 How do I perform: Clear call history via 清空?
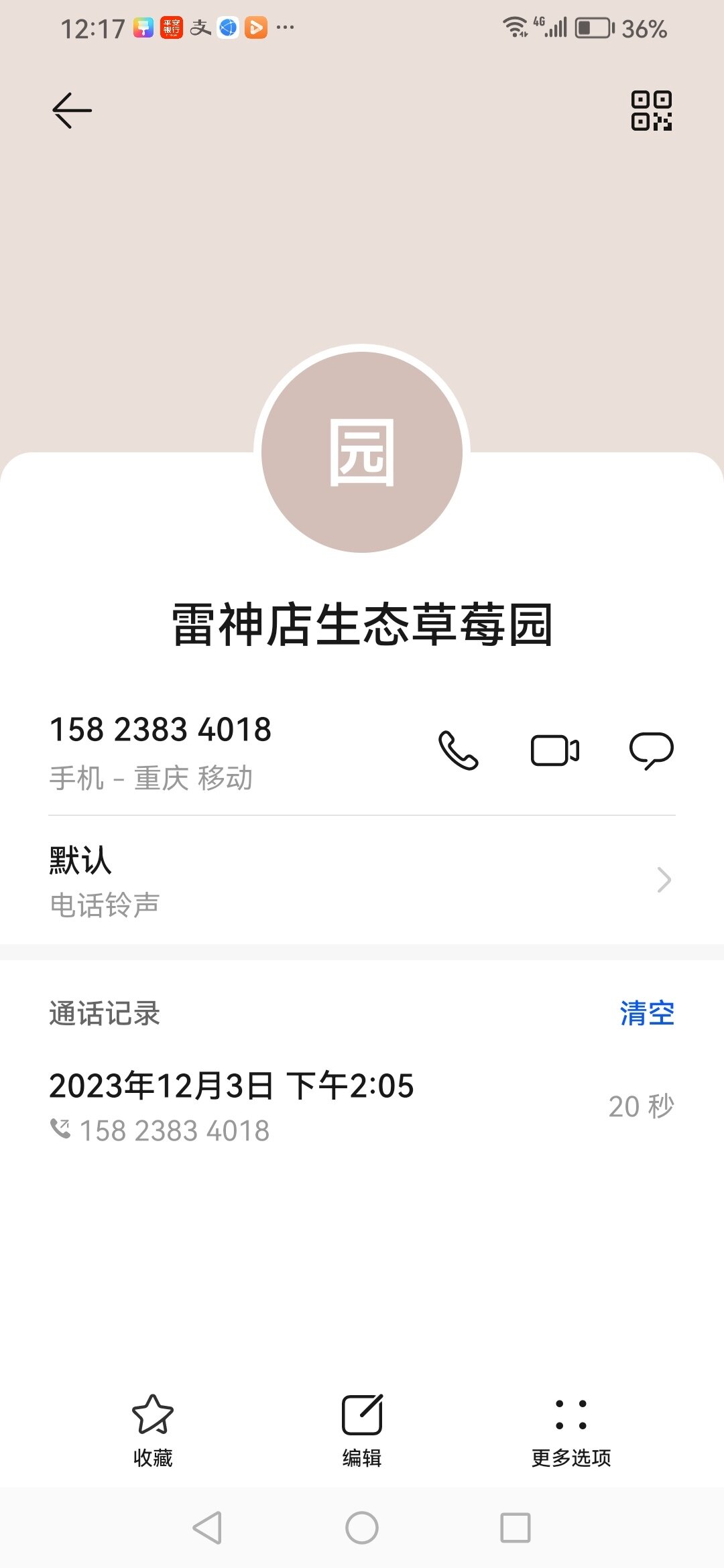pyautogui.click(x=647, y=1013)
